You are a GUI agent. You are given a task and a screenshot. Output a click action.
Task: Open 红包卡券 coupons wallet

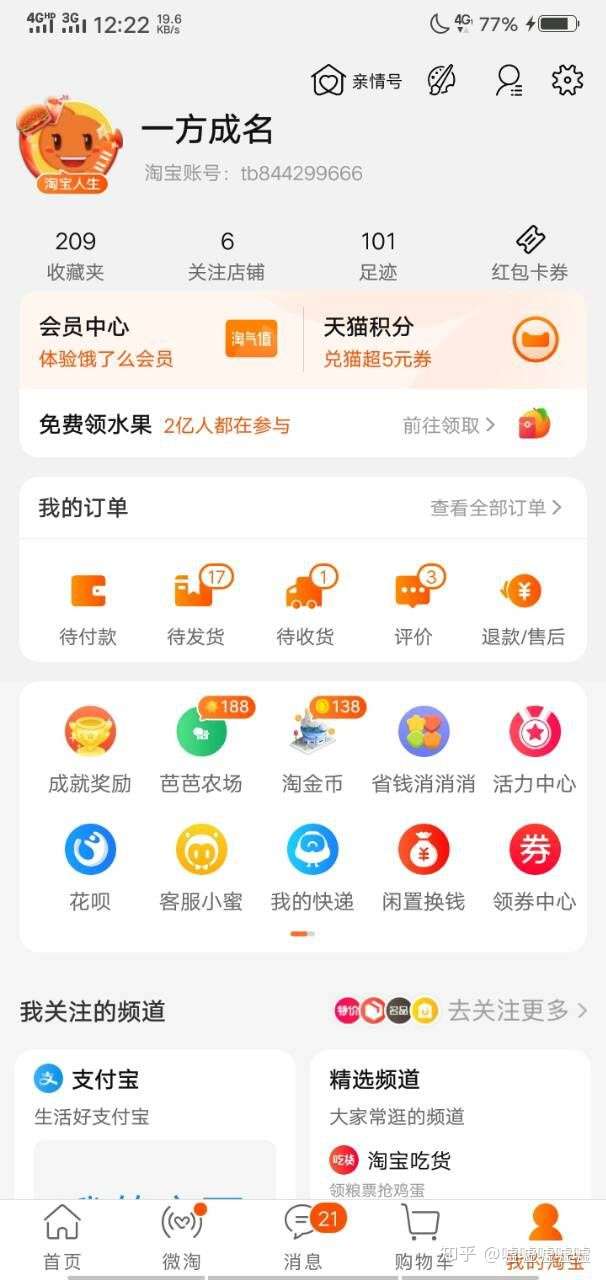coord(529,255)
